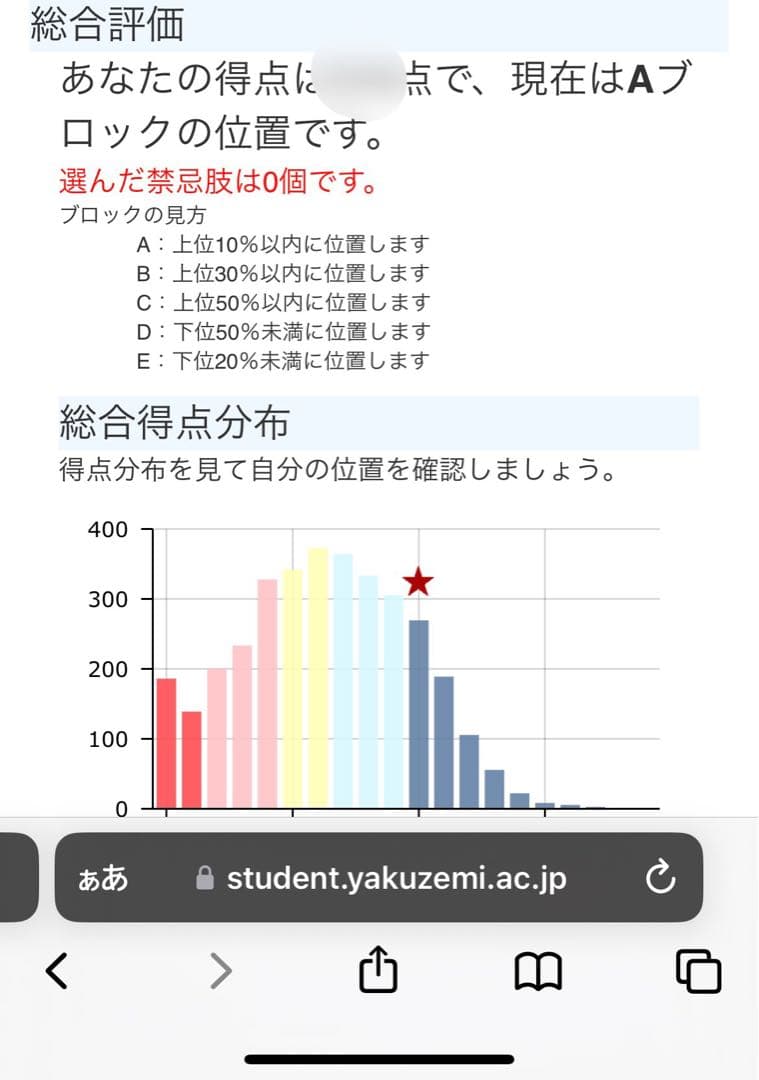
Task: Open the tab overview icon
Action: [700, 968]
